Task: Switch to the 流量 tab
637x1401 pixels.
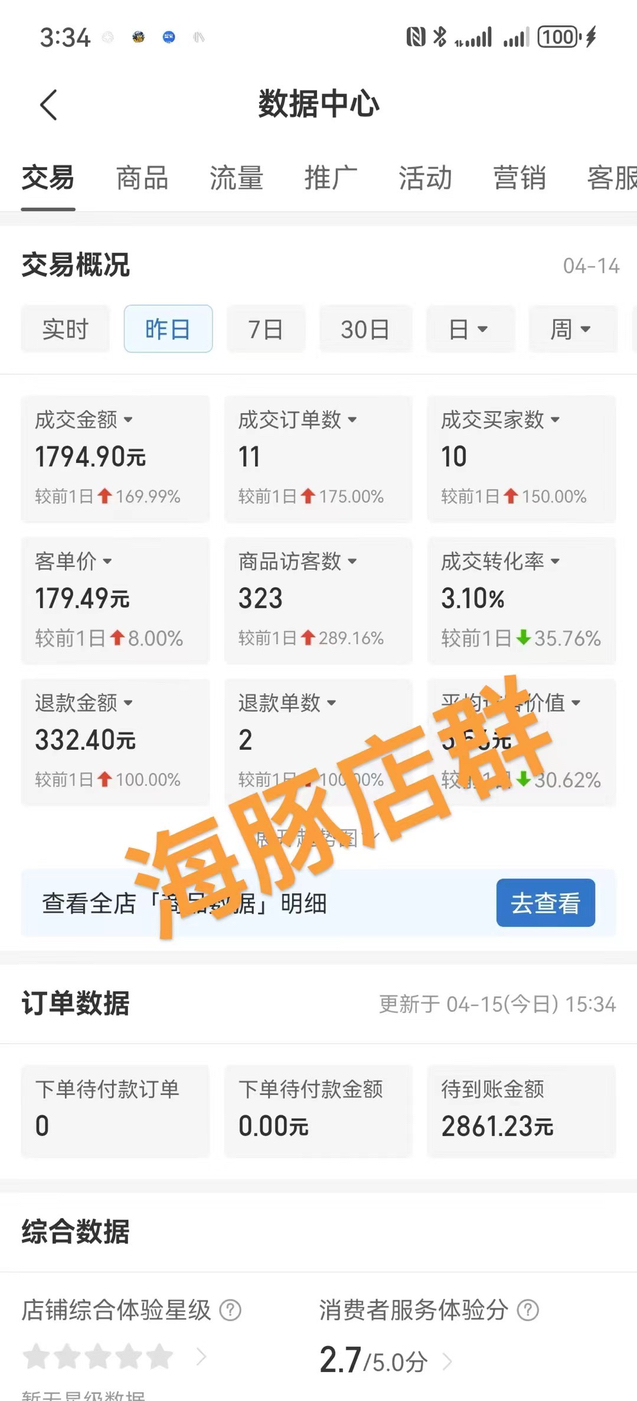Action: point(236,178)
